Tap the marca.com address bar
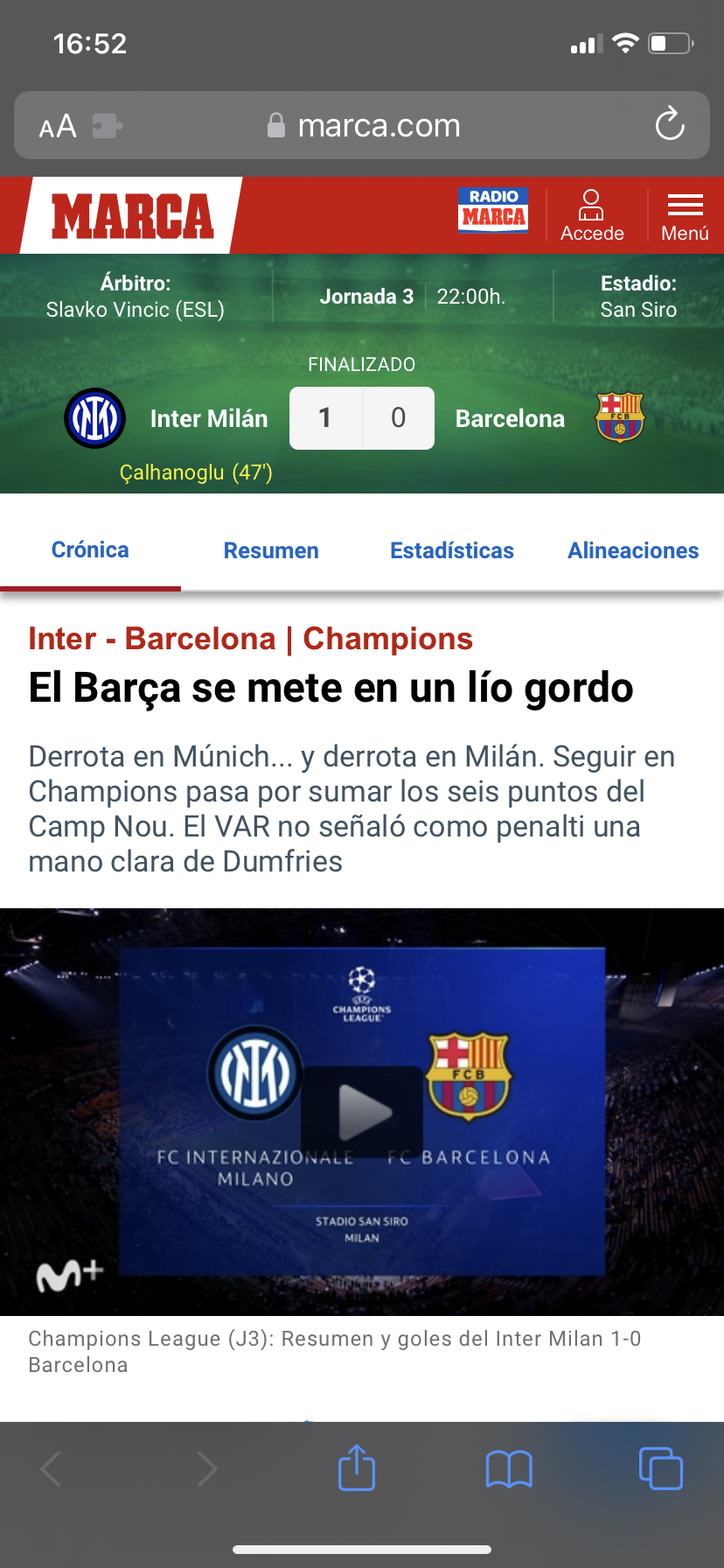Image resolution: width=724 pixels, height=1568 pixels. click(x=378, y=126)
